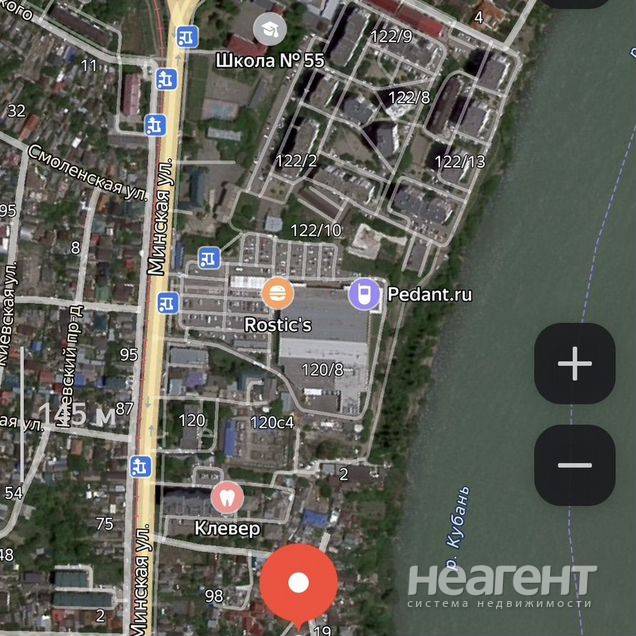Zoom in with the plus button
The height and width of the screenshot is (636, 636).
574,364
